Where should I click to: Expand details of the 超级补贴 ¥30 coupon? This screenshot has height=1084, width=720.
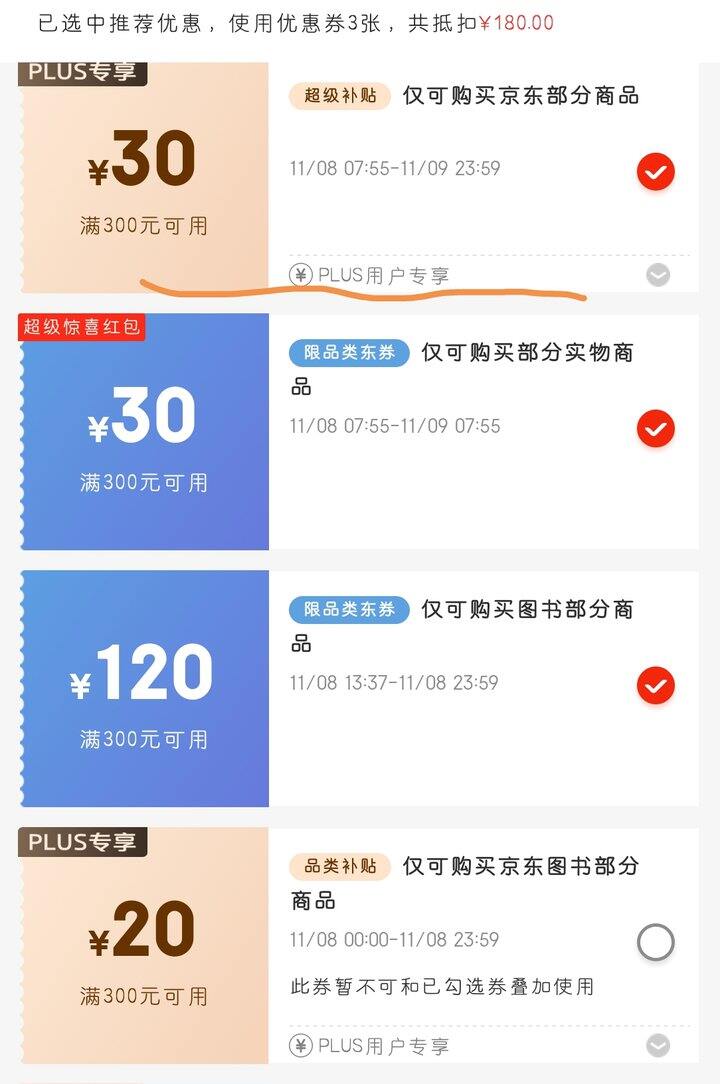pos(658,275)
